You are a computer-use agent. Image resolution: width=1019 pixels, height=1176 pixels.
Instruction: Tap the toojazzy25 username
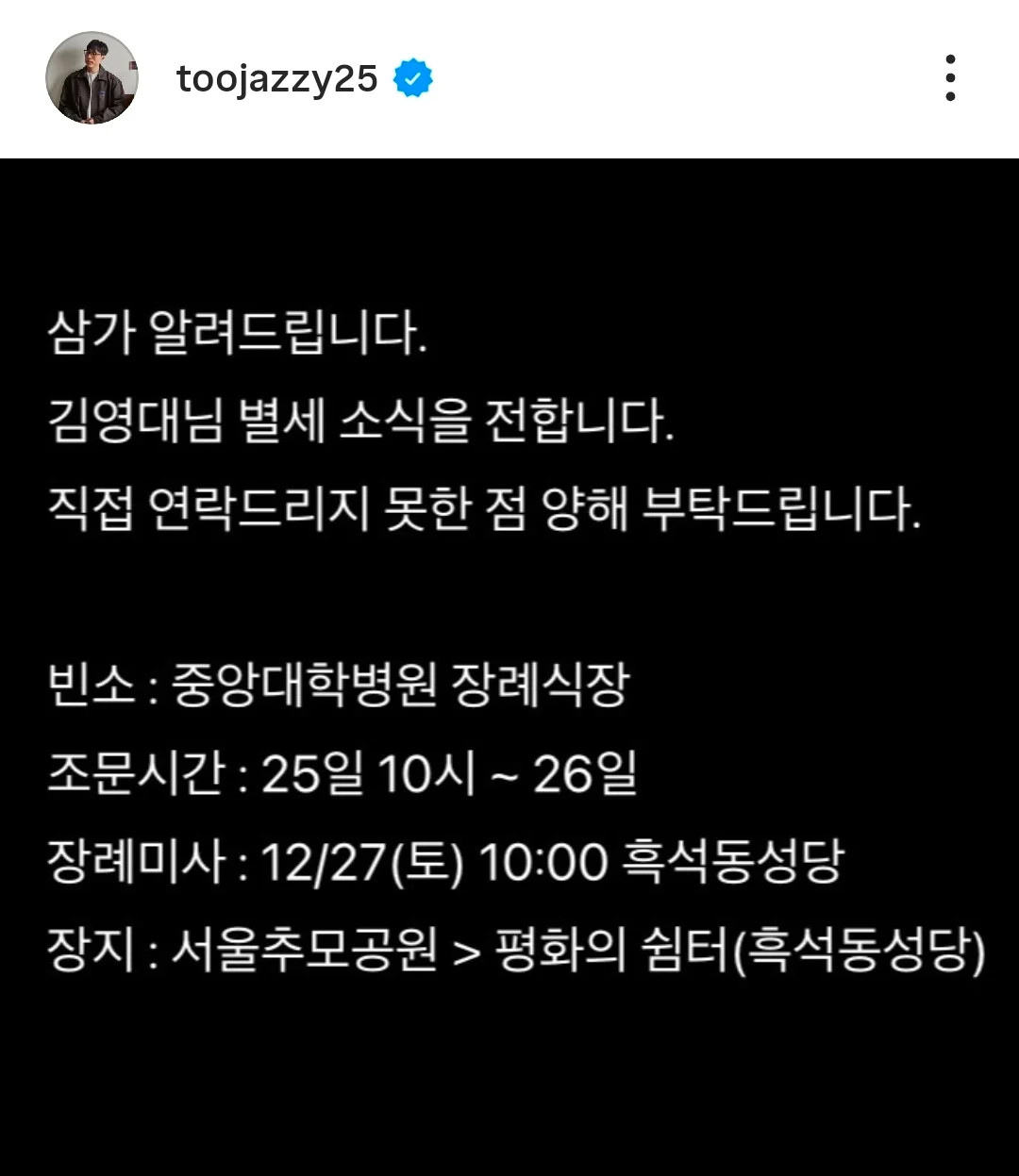pos(277,78)
